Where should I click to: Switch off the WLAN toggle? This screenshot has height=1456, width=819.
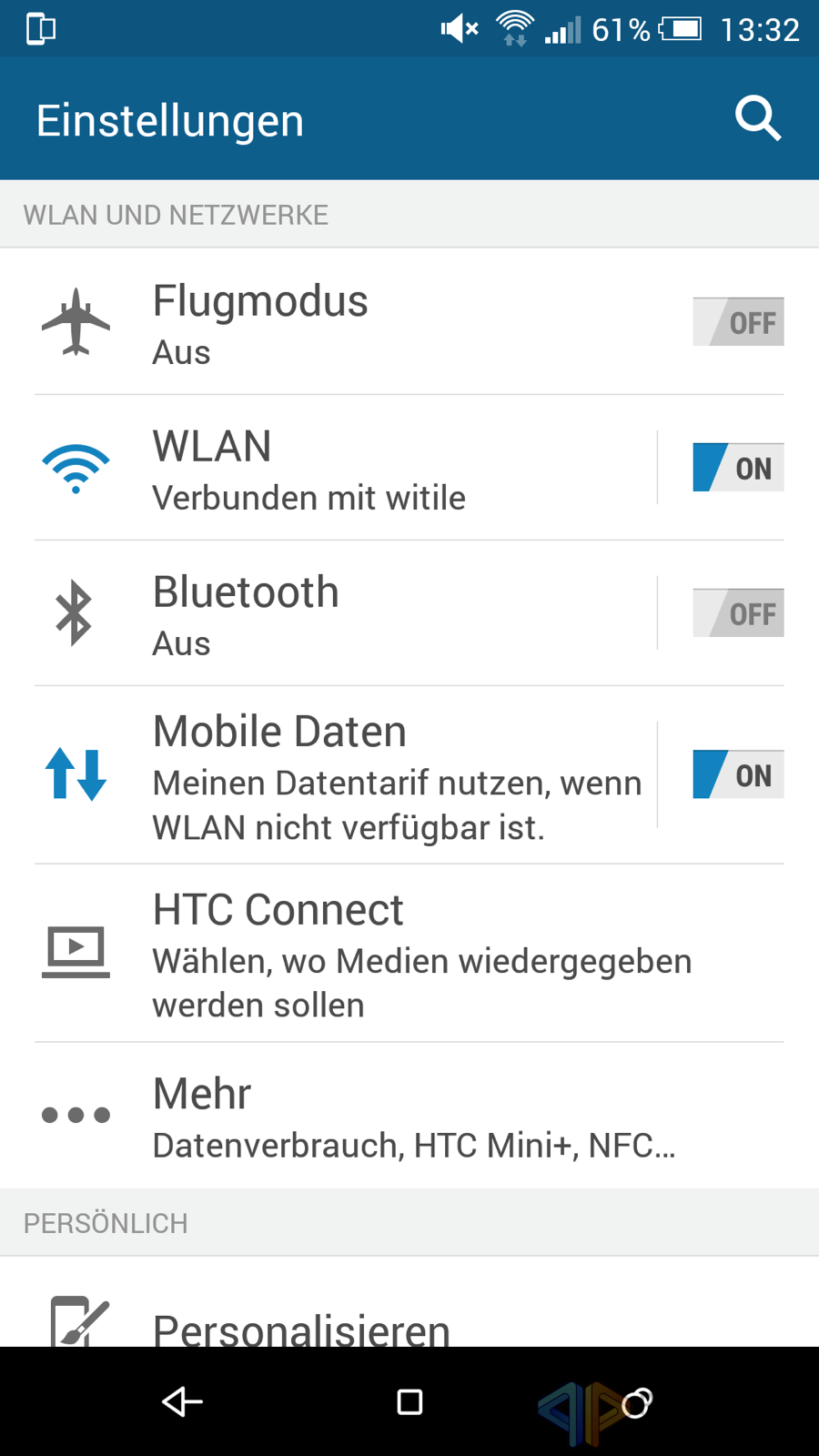tap(738, 468)
